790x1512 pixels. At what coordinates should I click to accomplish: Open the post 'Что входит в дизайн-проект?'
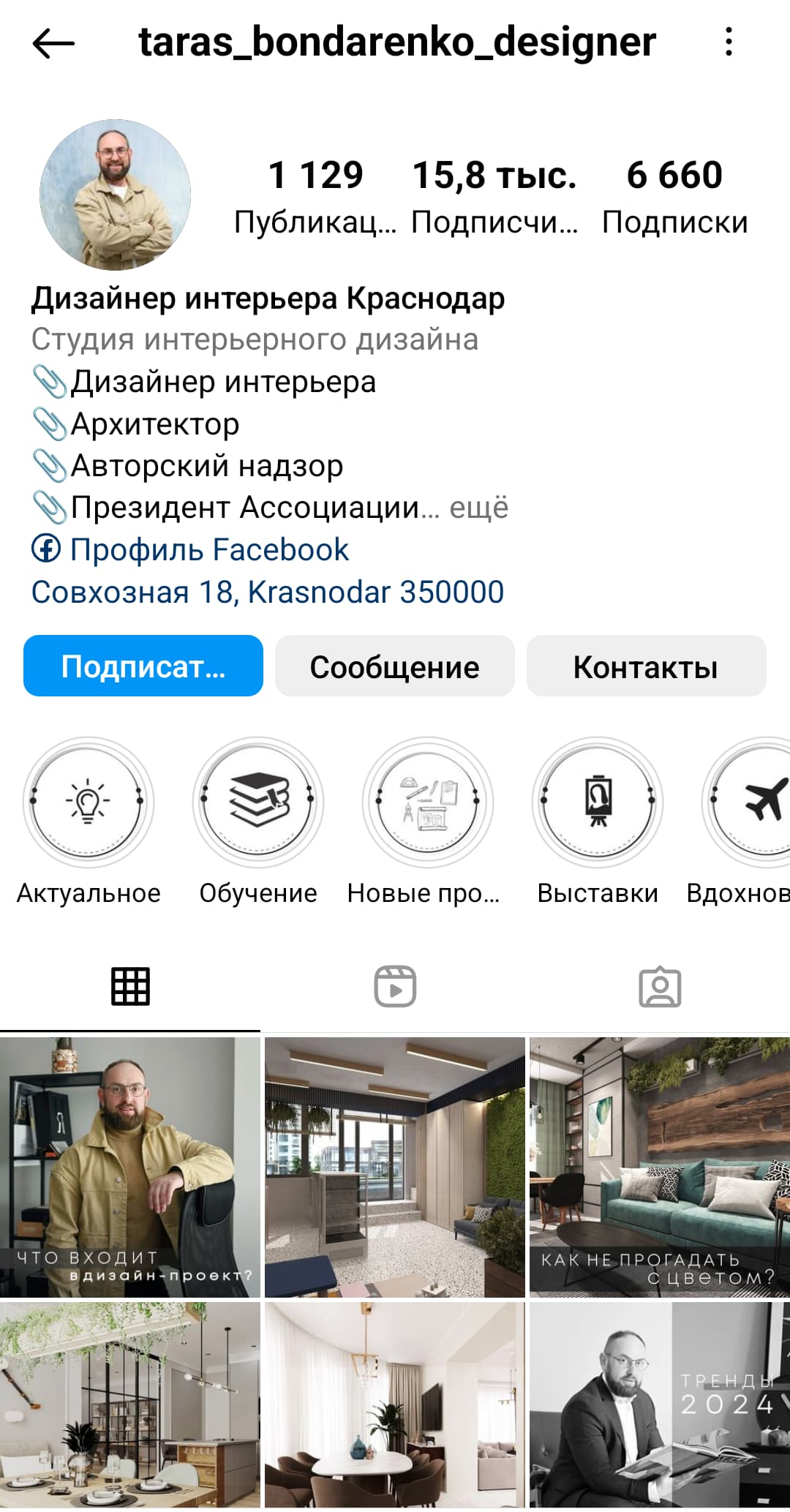pos(129,1167)
